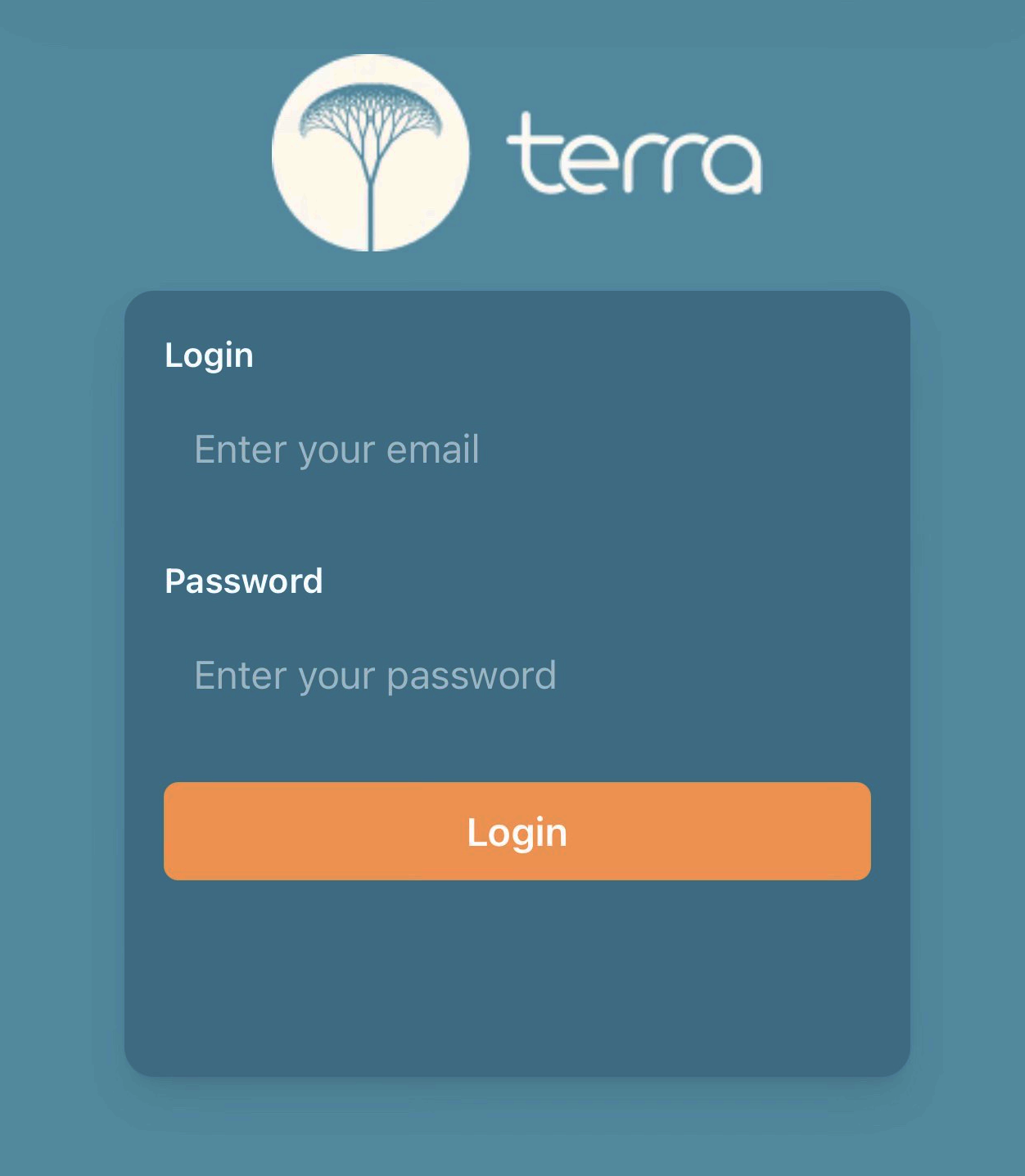Tap the email input field
Image resolution: width=1025 pixels, height=1176 pixels.
(516, 450)
